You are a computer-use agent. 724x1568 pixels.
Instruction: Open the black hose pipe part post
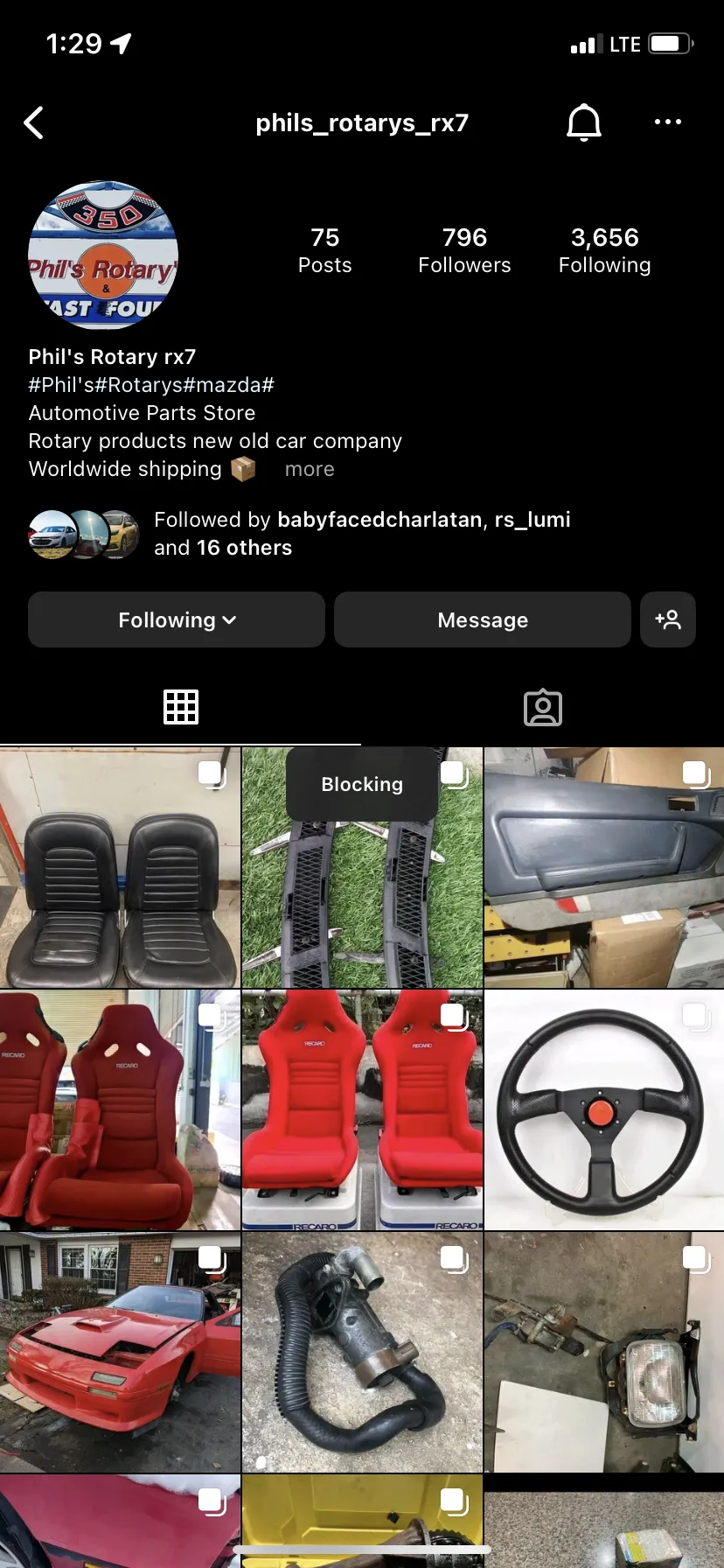pos(362,1353)
